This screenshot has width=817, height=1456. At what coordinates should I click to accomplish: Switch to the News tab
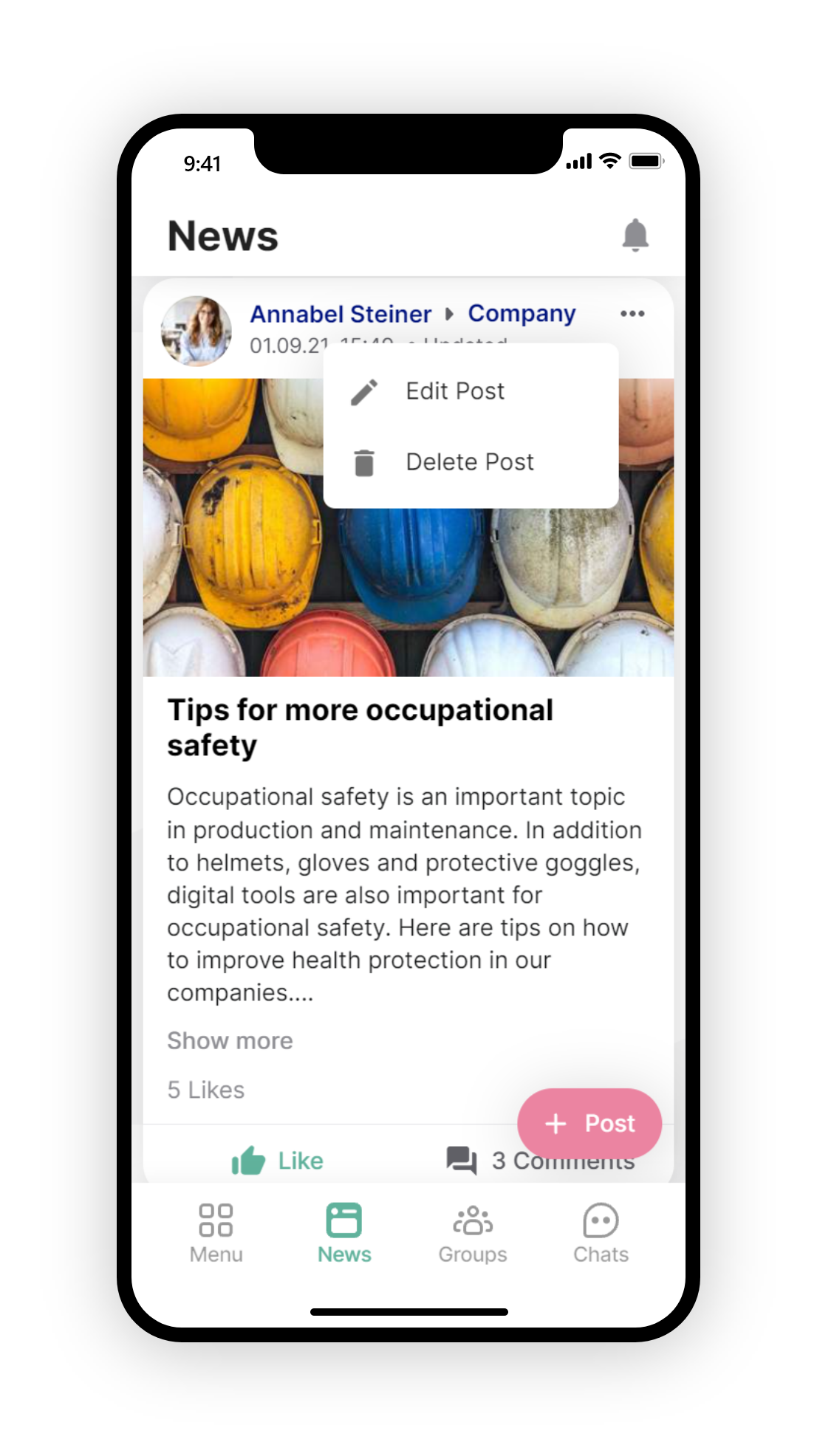click(344, 1233)
